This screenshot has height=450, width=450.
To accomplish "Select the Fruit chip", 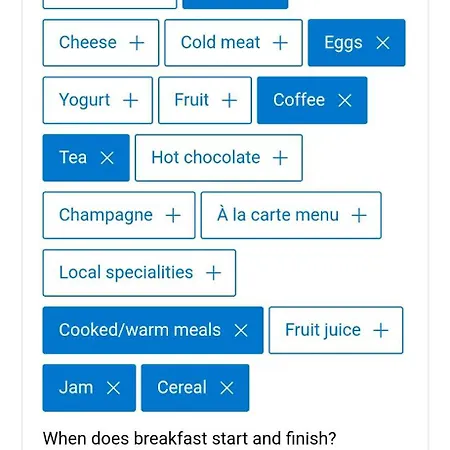I will (x=205, y=100).
